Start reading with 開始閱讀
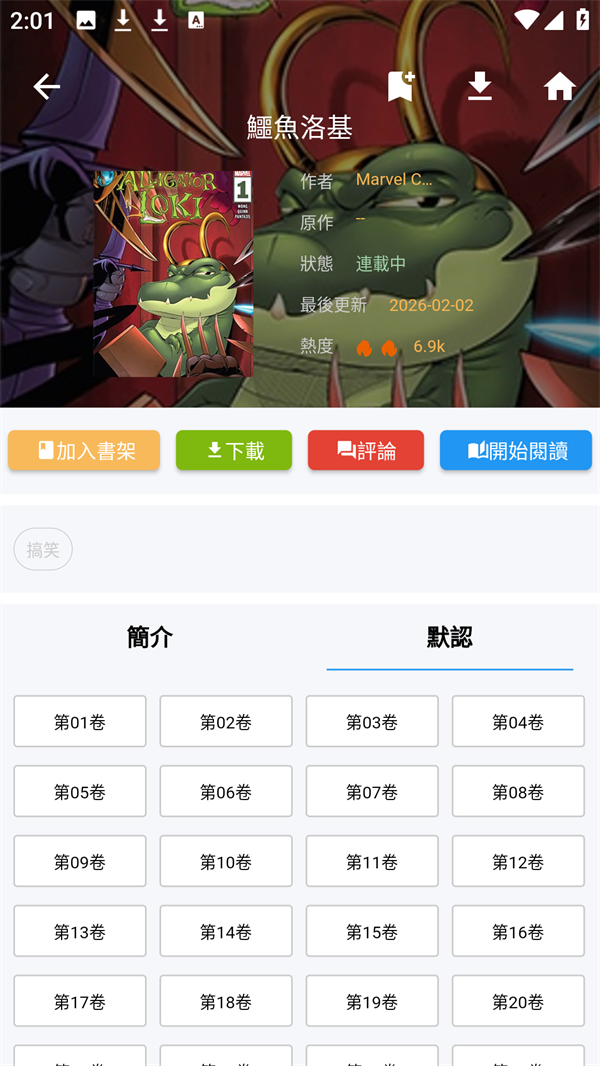The width and height of the screenshot is (600, 1066). coord(516,450)
